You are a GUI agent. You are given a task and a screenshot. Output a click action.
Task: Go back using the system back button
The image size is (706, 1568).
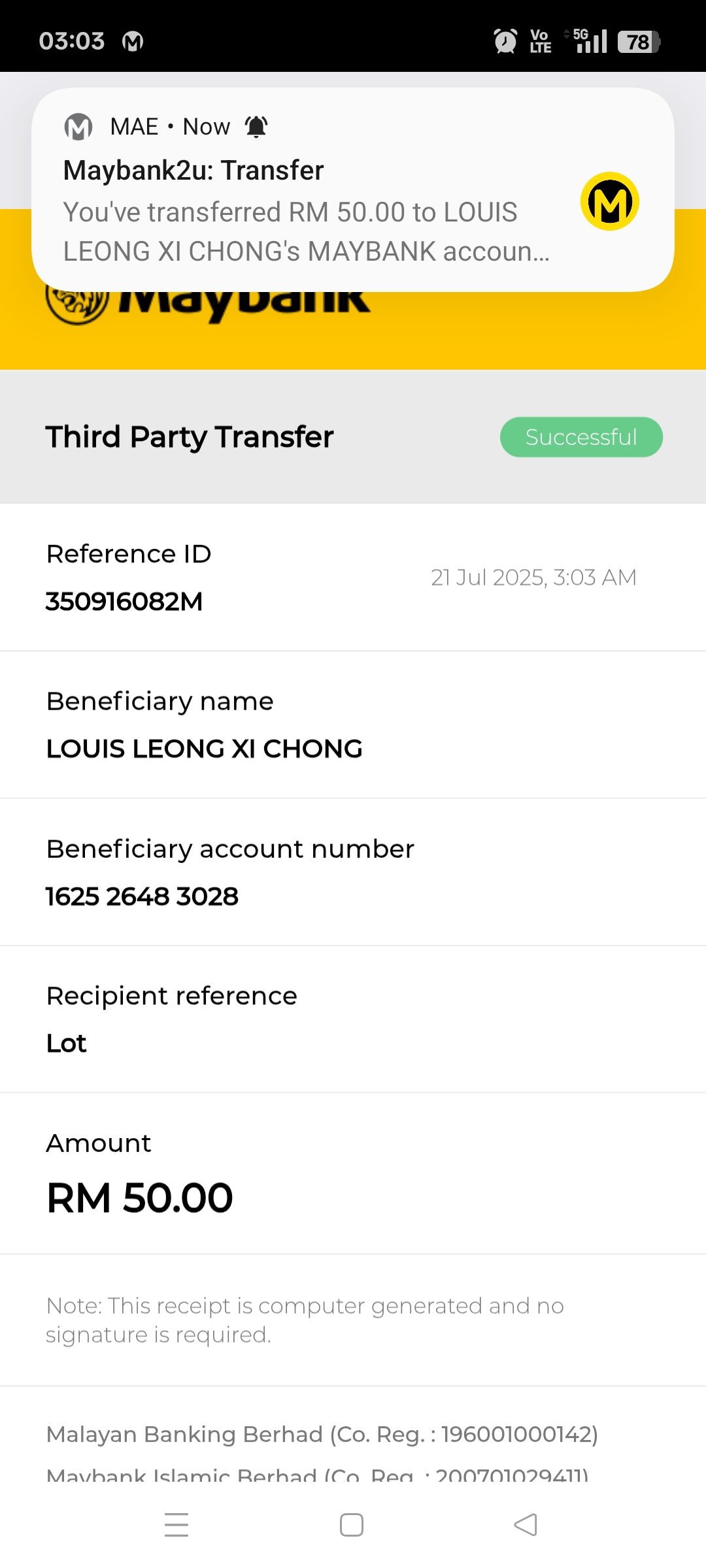click(x=526, y=1525)
